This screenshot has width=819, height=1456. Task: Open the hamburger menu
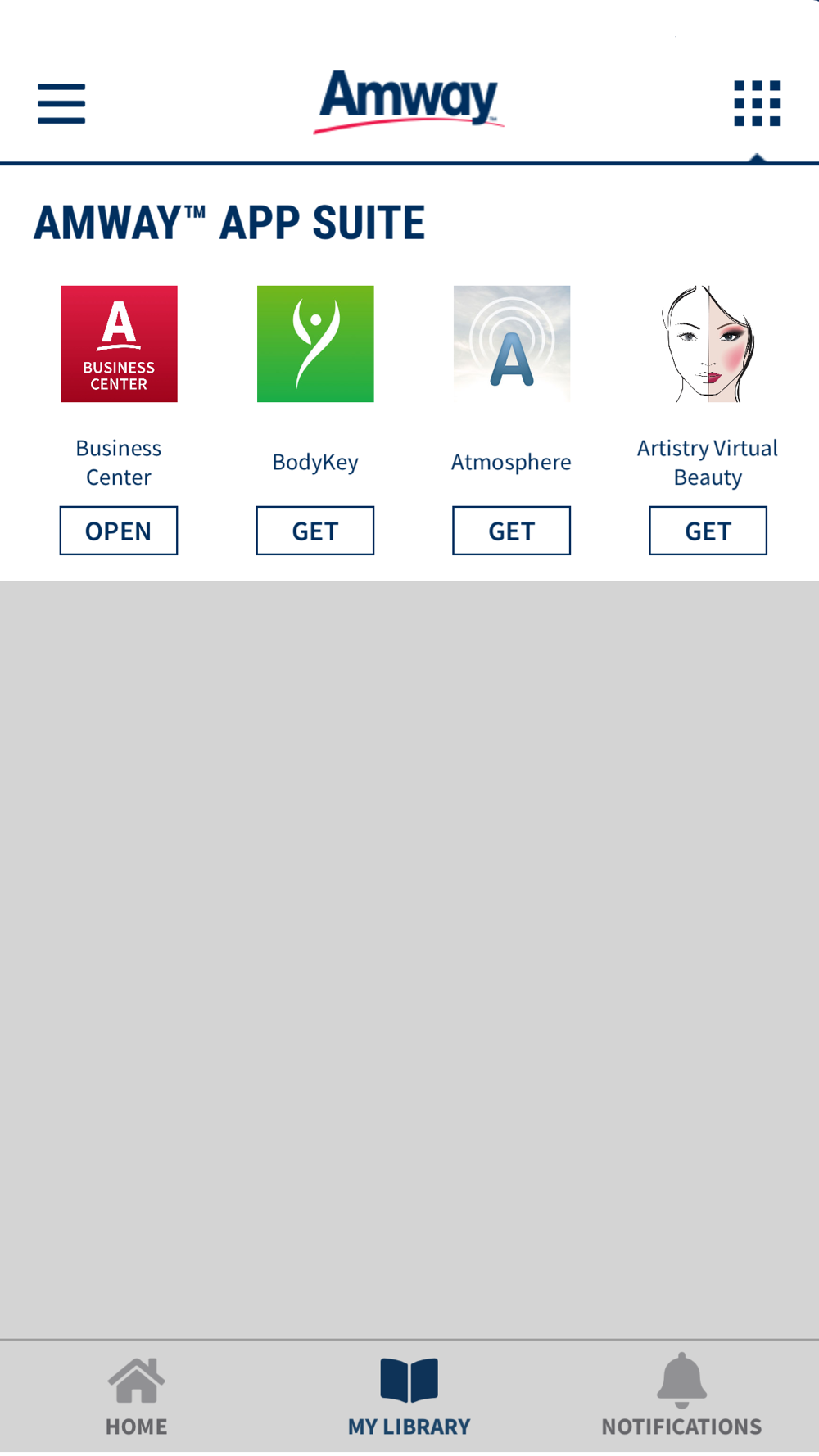61,103
